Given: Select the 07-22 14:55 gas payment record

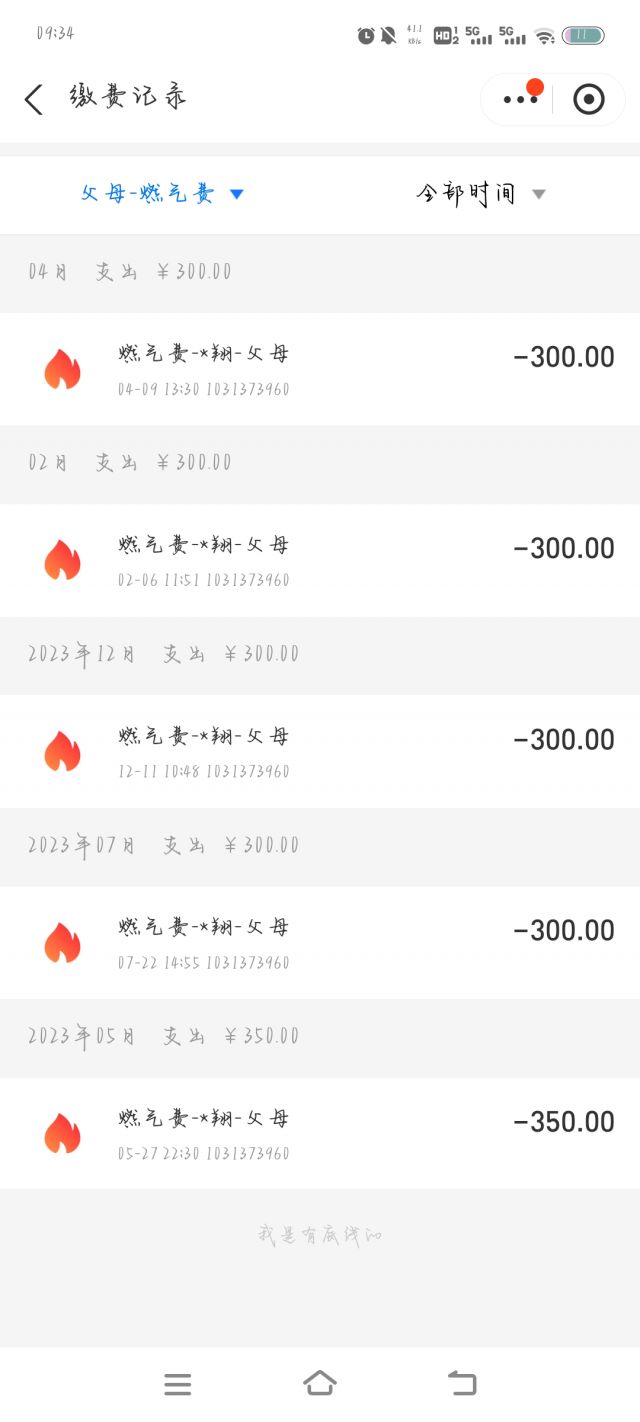Looking at the screenshot, I should click(x=320, y=942).
